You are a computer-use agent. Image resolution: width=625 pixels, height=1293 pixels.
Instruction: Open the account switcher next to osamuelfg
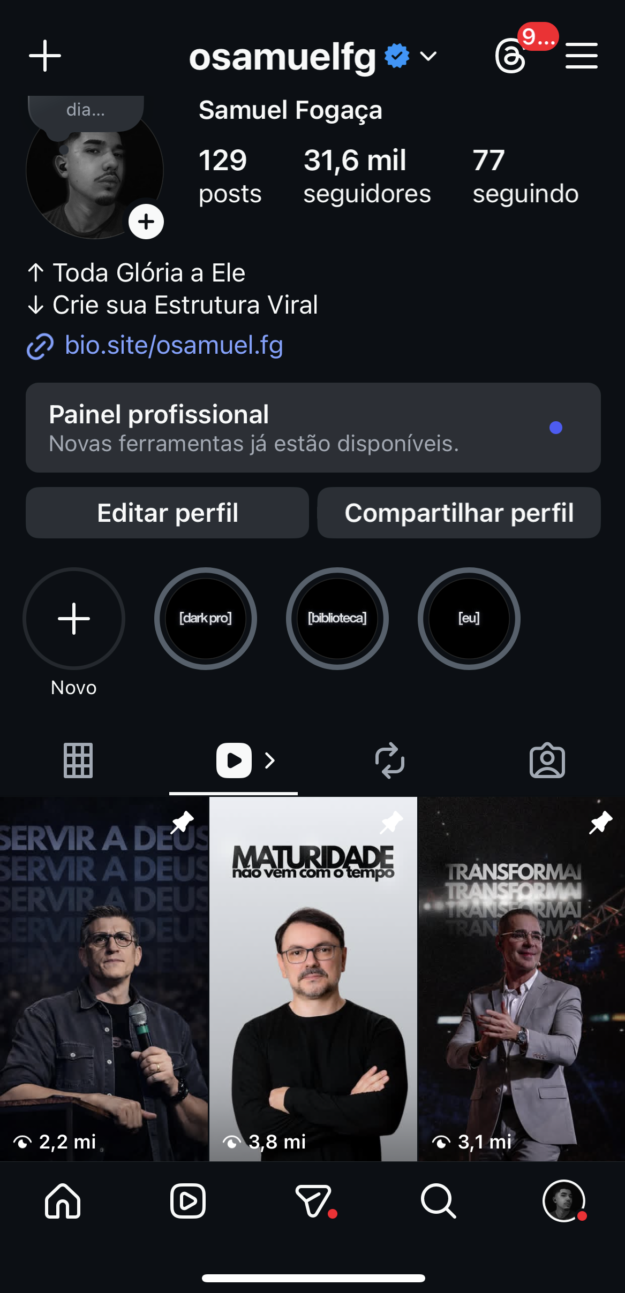429,57
